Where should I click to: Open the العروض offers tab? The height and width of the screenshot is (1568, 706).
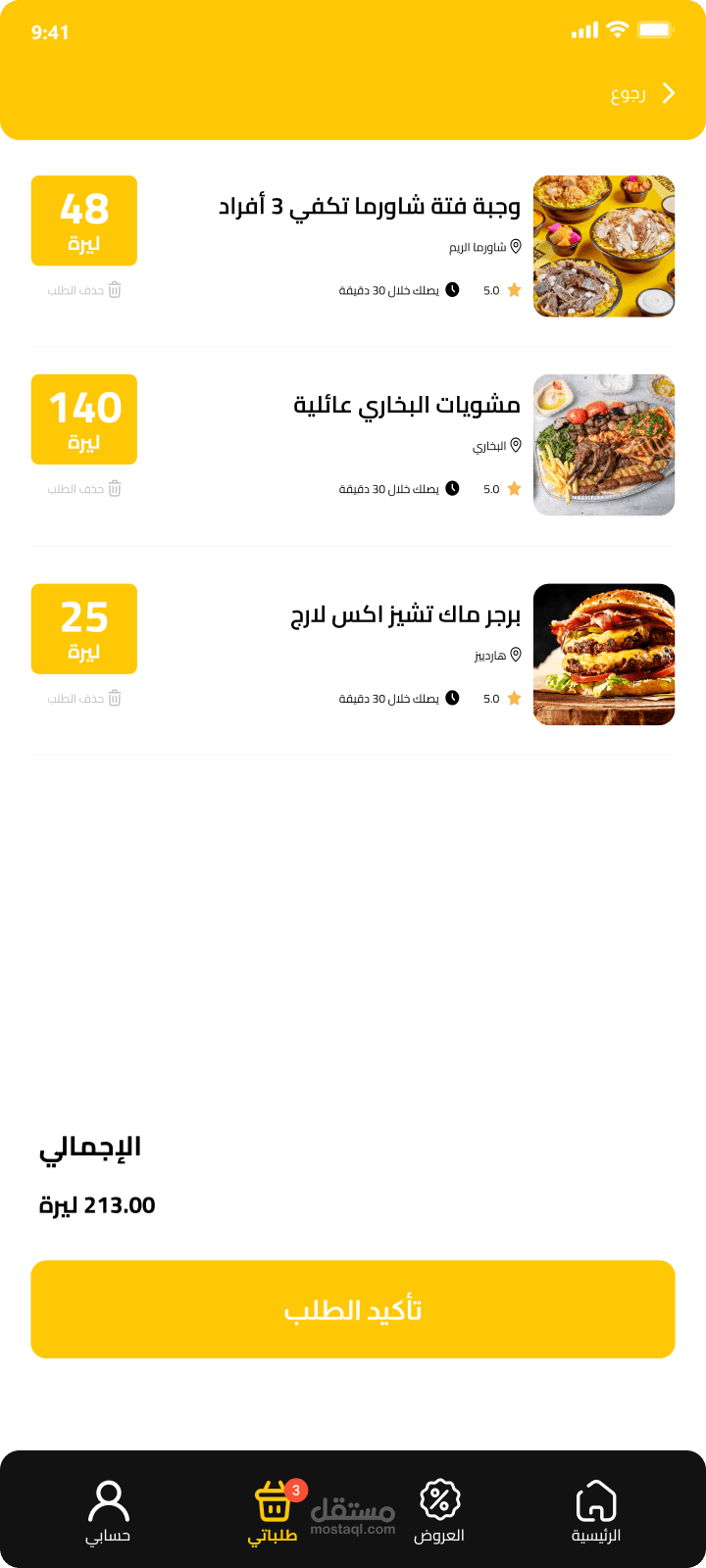pyautogui.click(x=439, y=1511)
